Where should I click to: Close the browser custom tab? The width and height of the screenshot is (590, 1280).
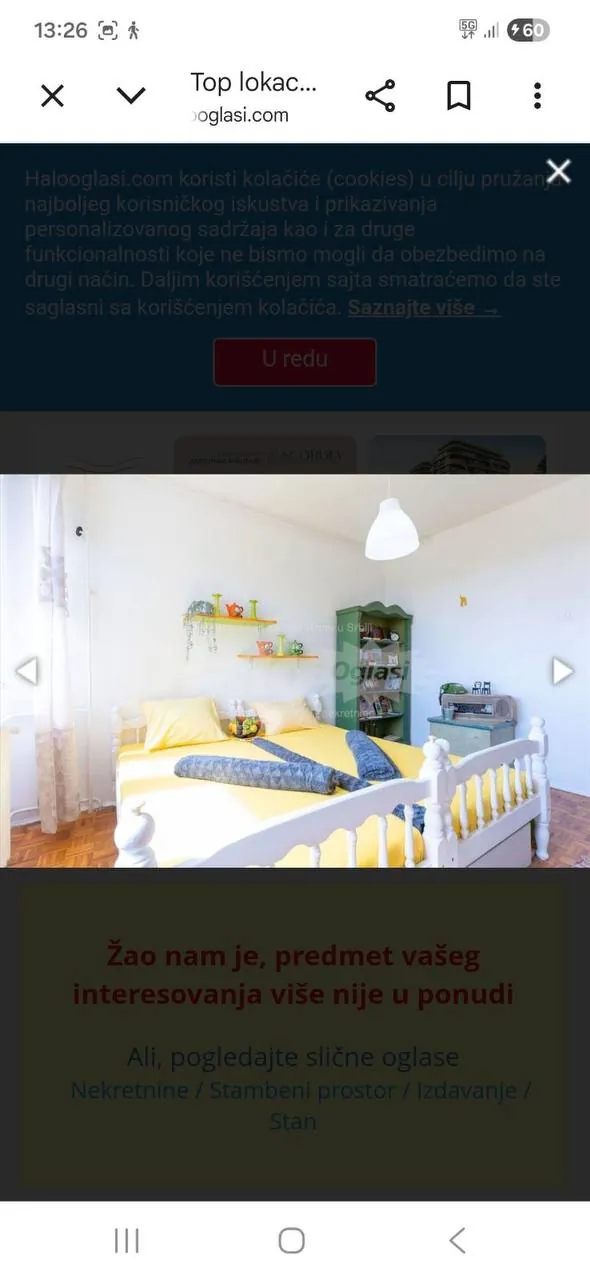52,96
